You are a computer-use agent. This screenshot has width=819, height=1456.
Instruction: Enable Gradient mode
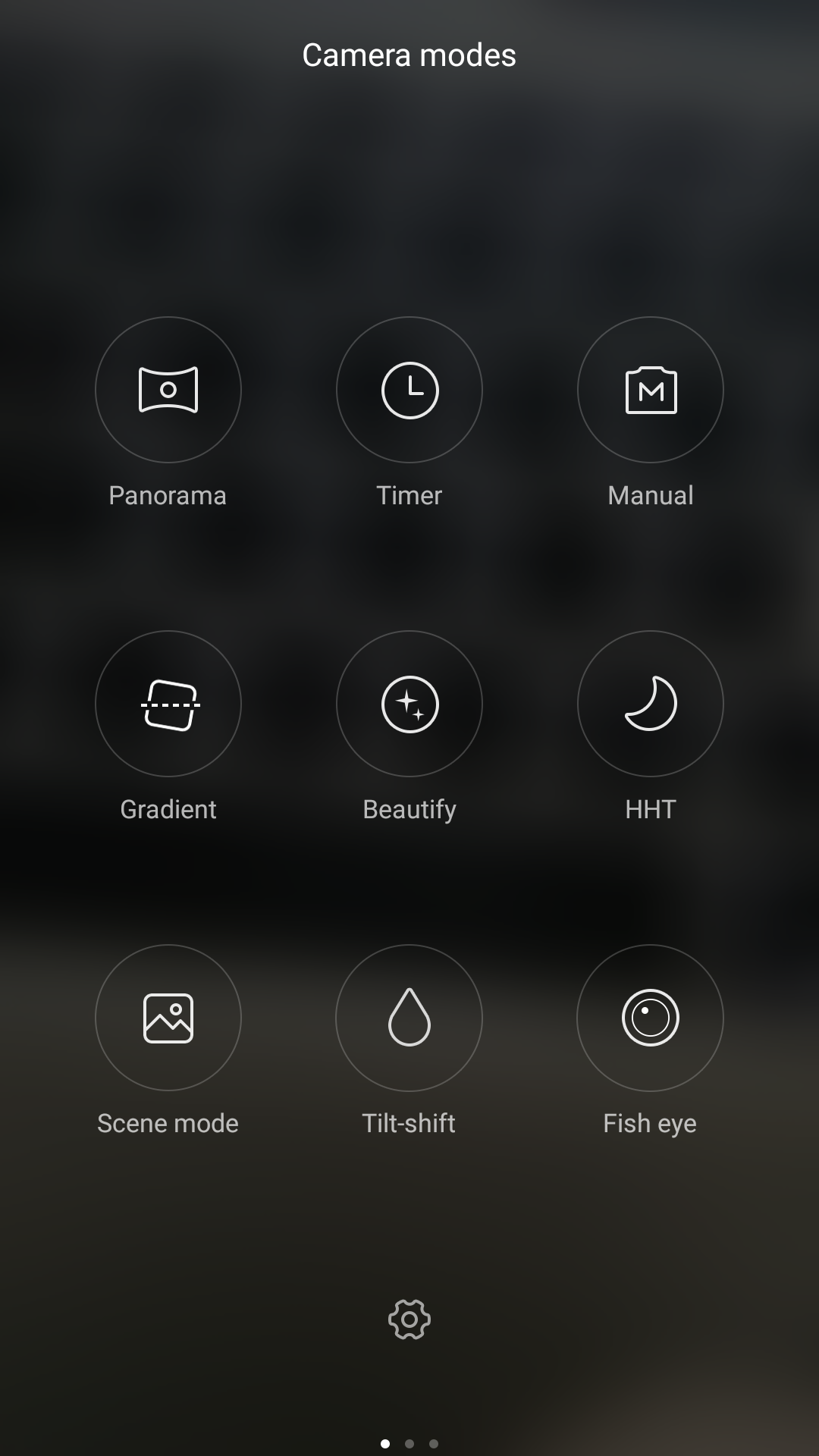point(168,704)
